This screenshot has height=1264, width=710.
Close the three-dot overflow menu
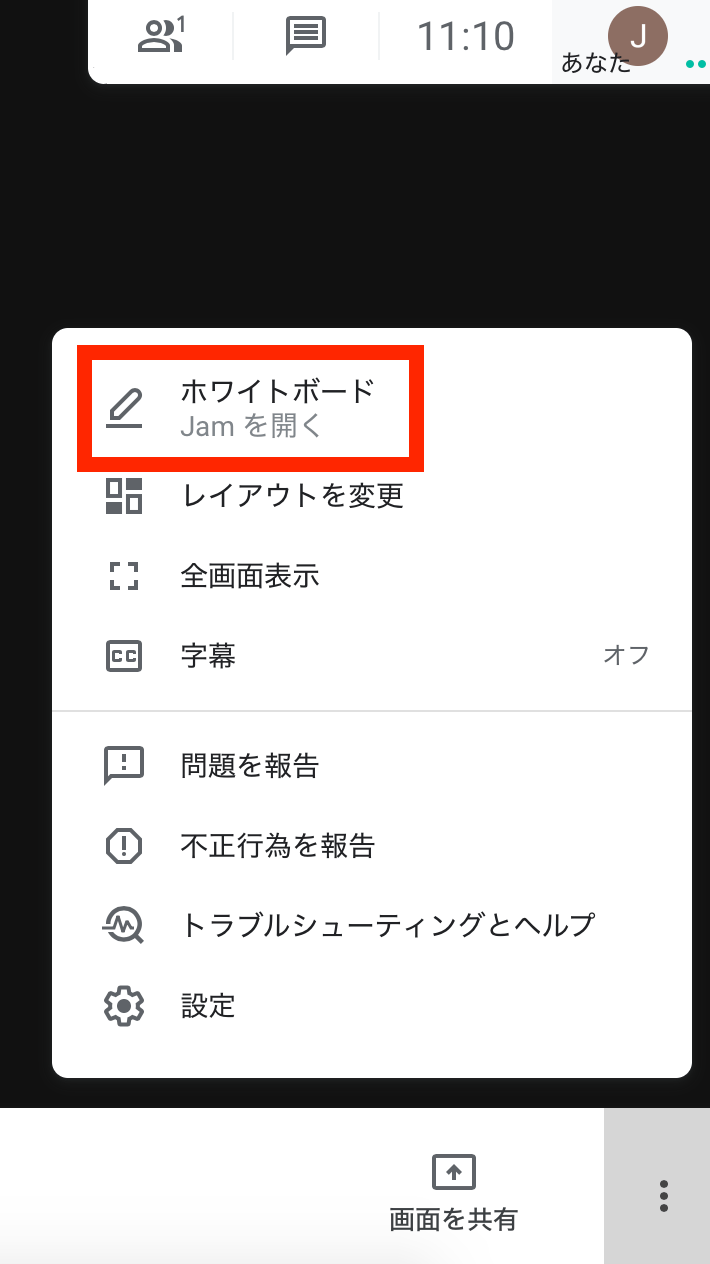(x=663, y=1195)
